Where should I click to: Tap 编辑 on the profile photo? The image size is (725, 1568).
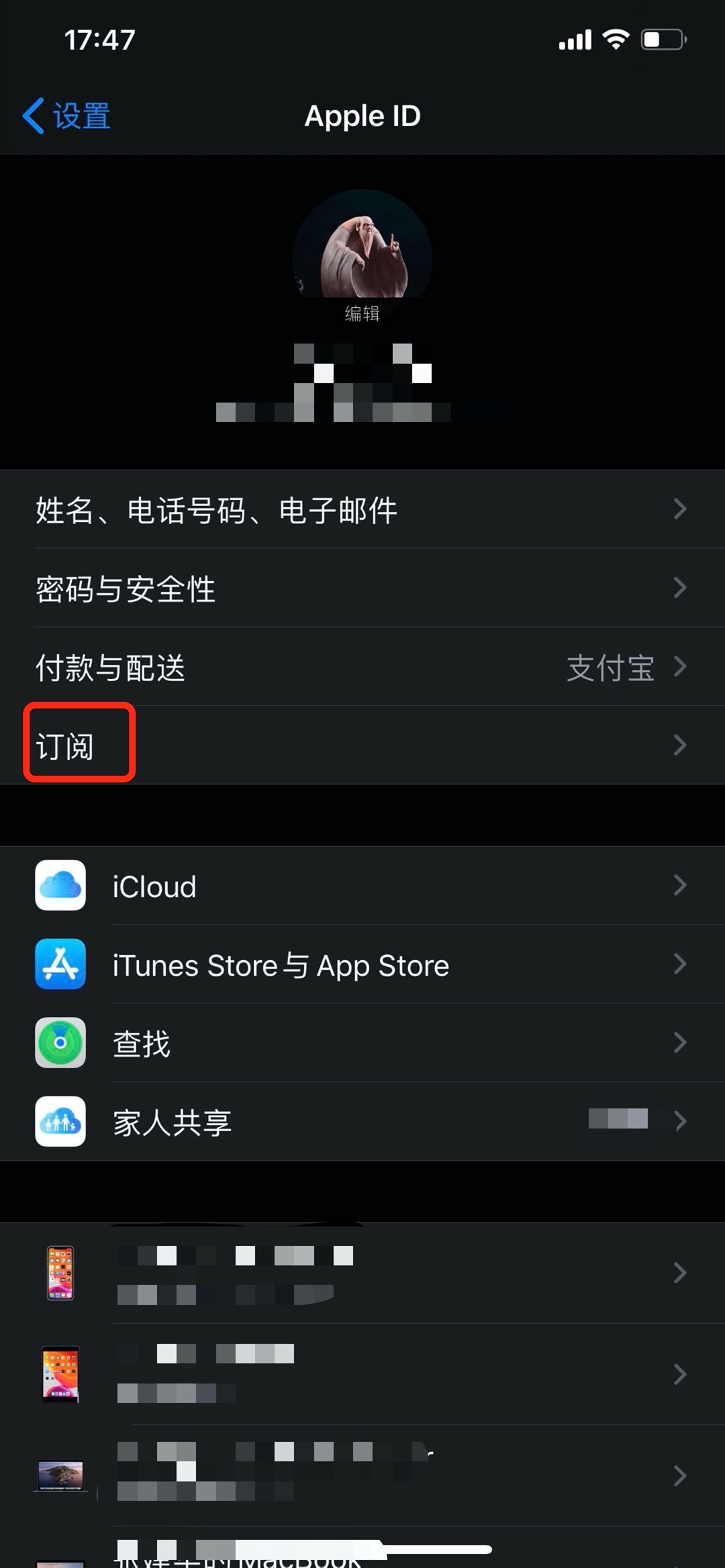(362, 313)
